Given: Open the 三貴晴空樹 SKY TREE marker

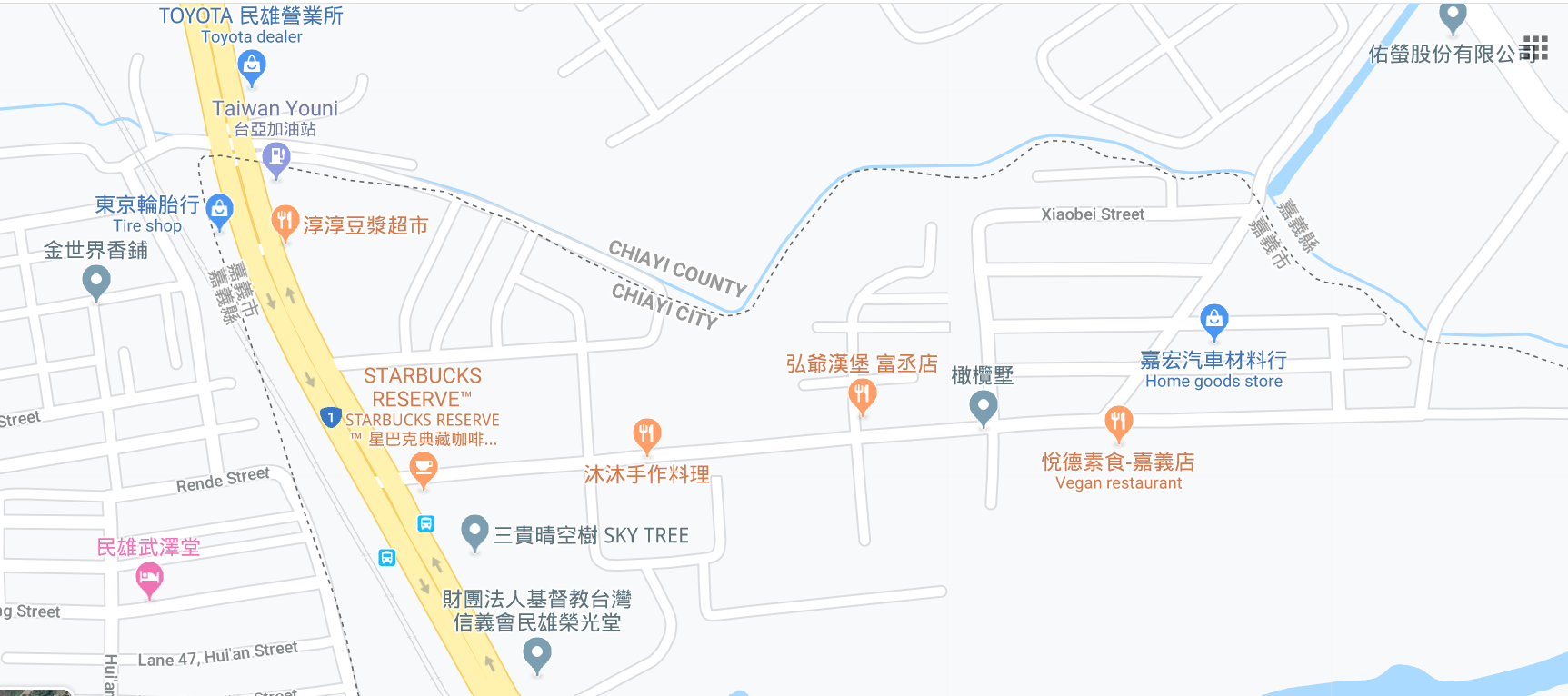Looking at the screenshot, I should click(x=474, y=531).
